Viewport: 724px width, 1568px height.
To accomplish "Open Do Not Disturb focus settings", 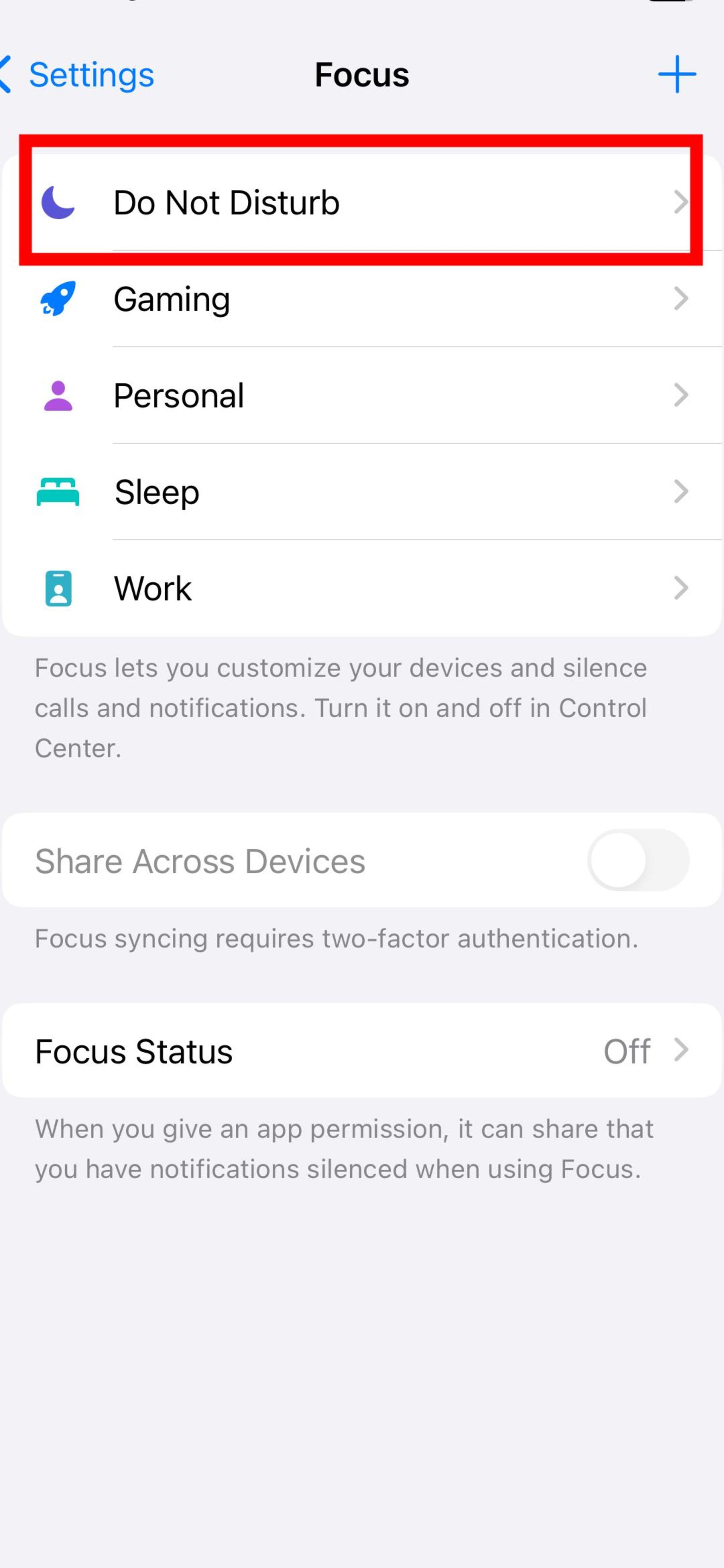I will pyautogui.click(x=362, y=202).
